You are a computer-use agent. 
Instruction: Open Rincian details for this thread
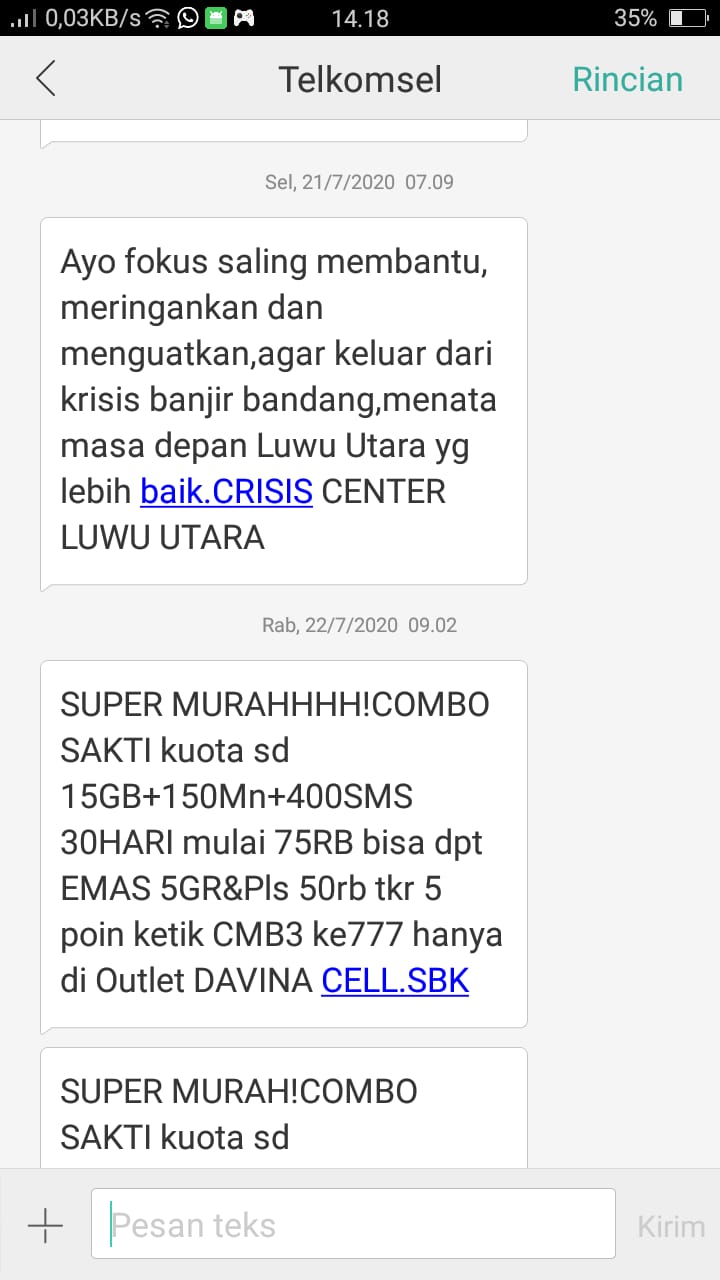[627, 80]
